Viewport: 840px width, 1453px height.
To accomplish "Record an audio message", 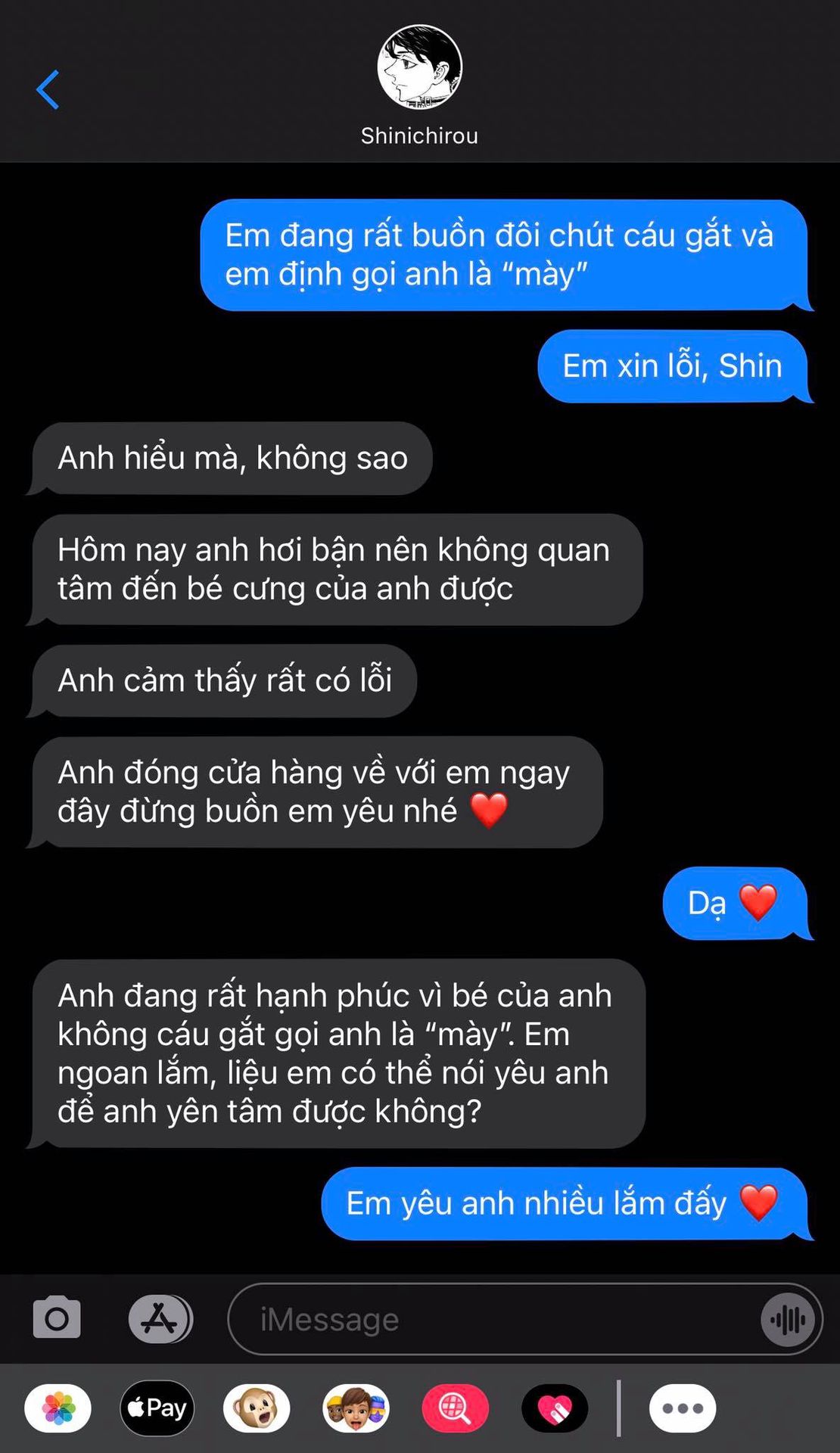I will [x=788, y=1320].
